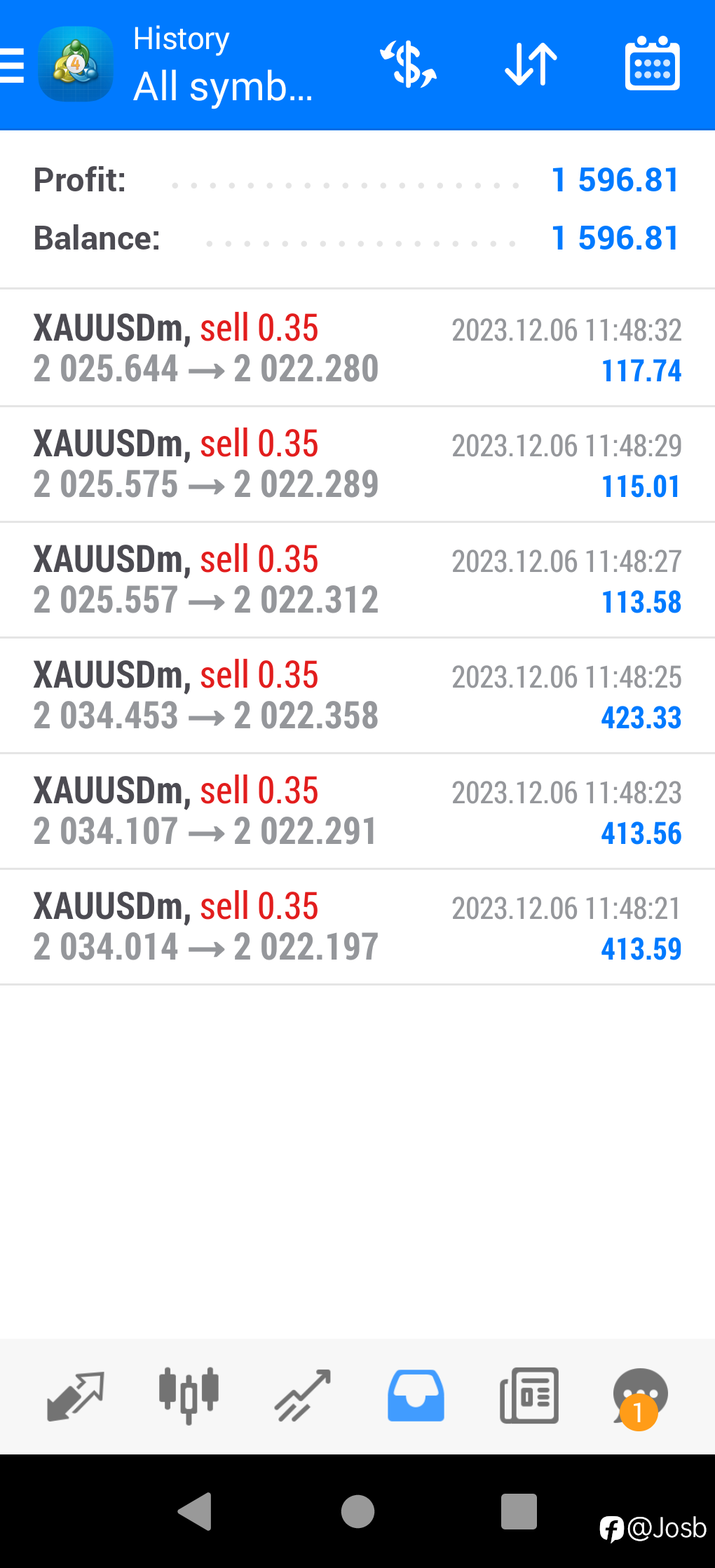Open the hamburger side menu
The image size is (715, 1568).
pos(13,66)
